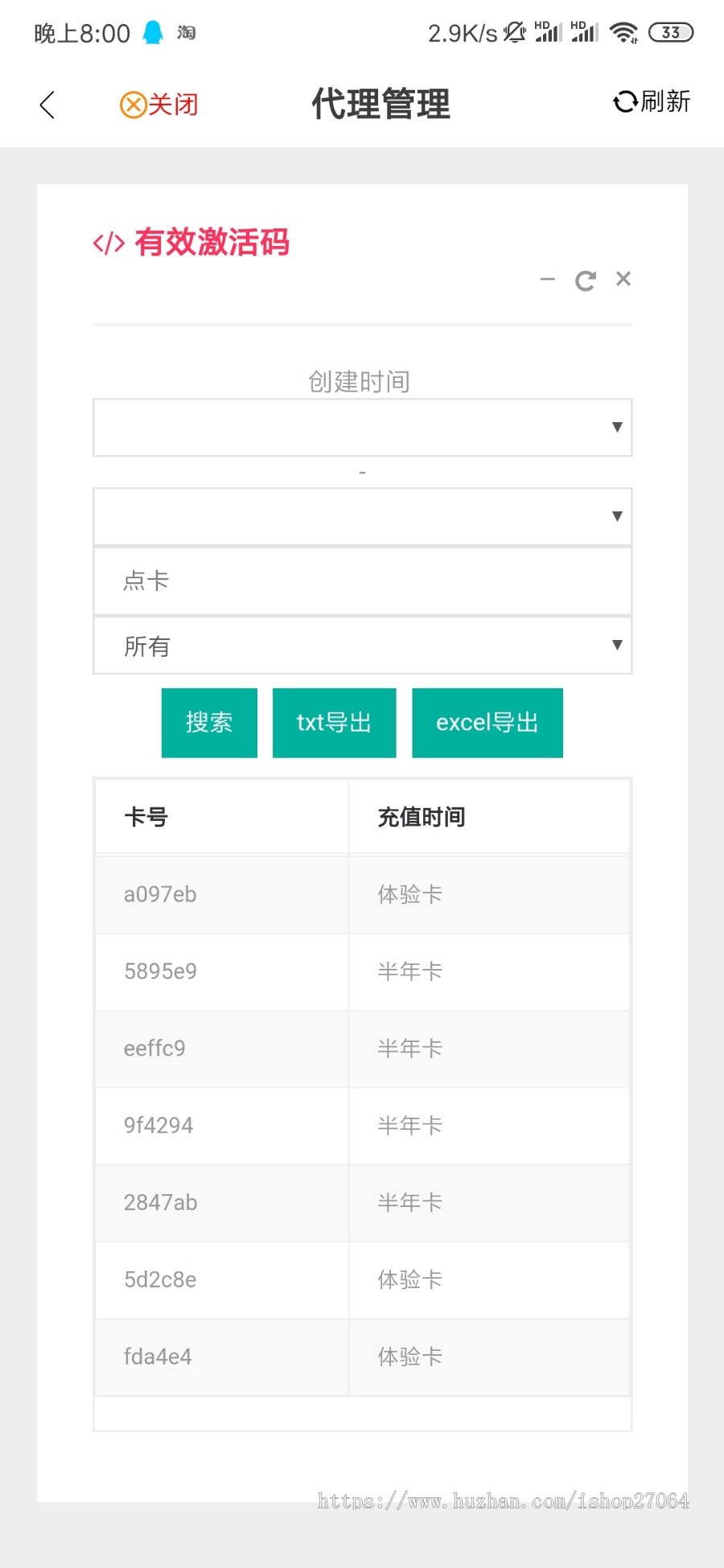The width and height of the screenshot is (724, 1568).
Task: Expand the 所有 dropdown
Action: (x=362, y=646)
